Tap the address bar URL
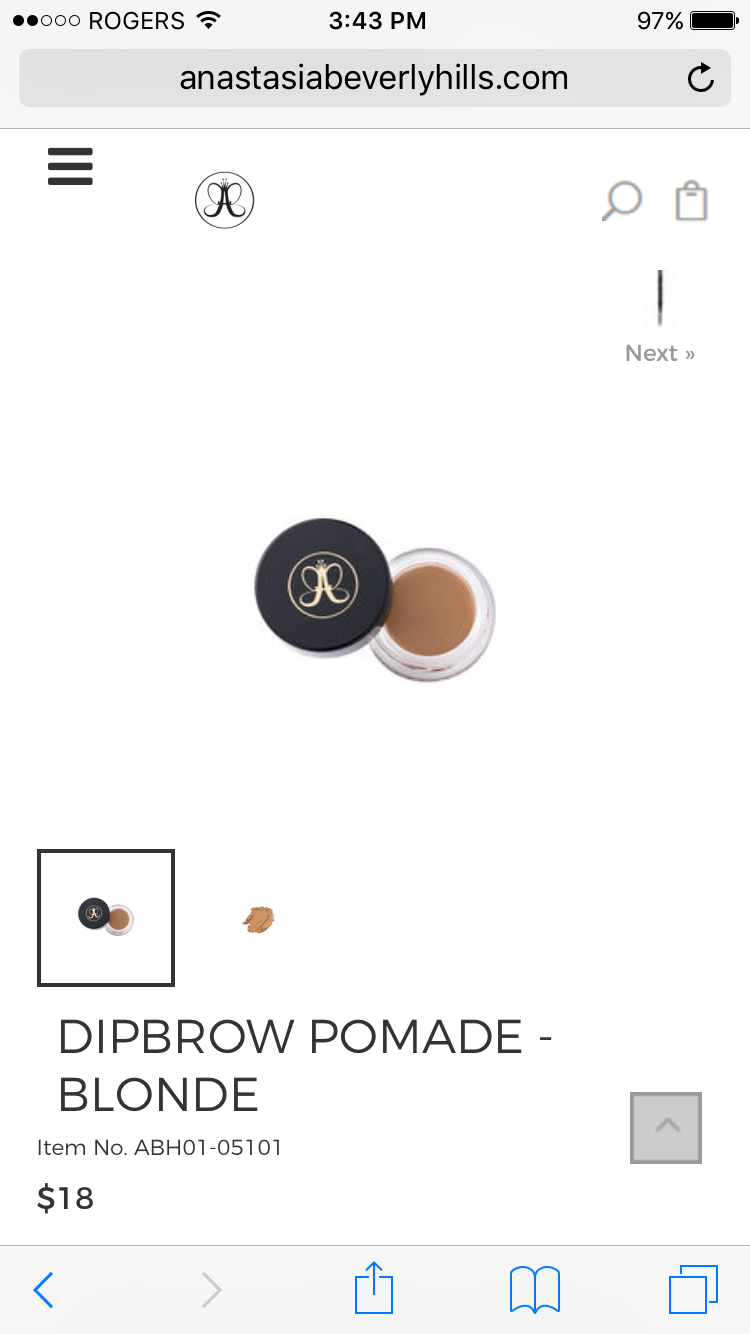The image size is (750, 1334). click(374, 78)
